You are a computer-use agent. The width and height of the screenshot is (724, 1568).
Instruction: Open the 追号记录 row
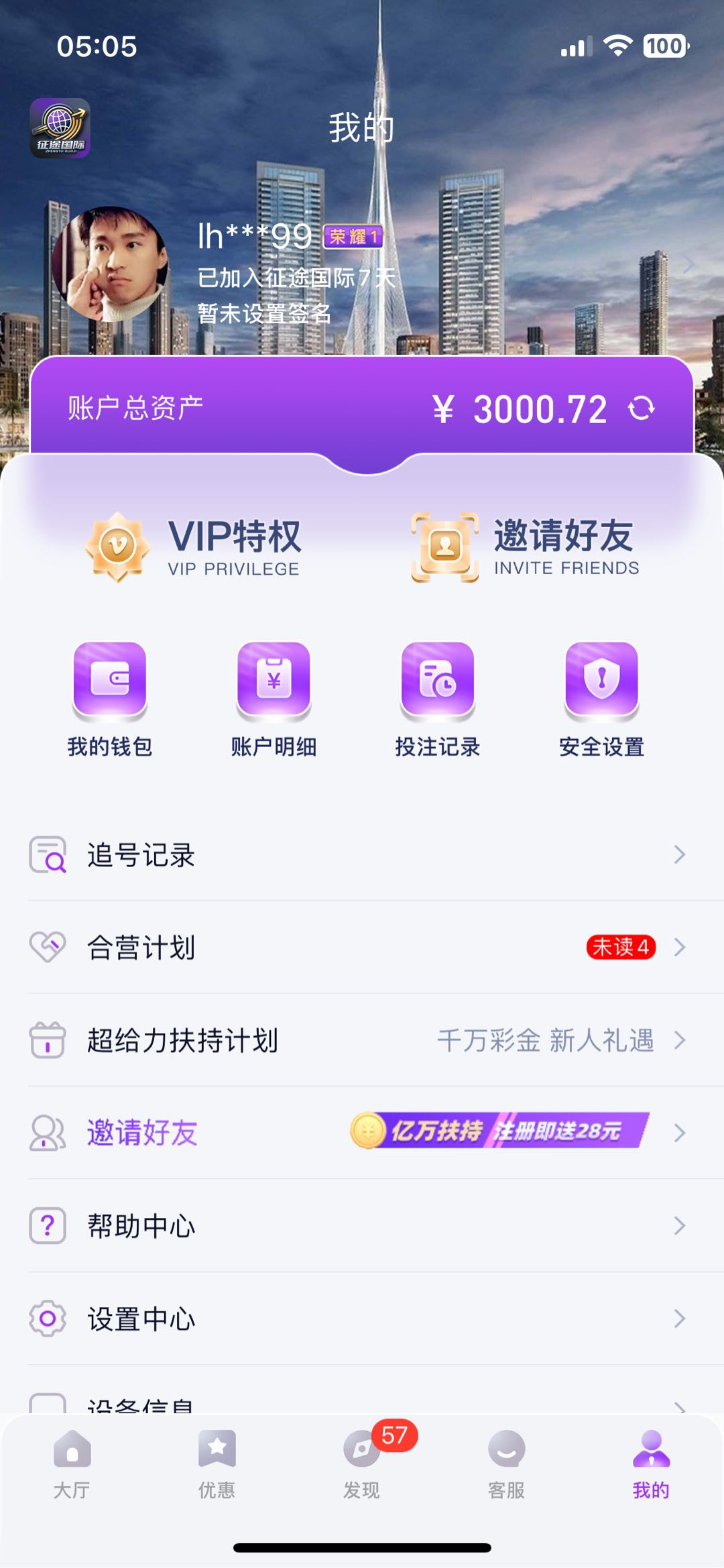click(x=362, y=854)
